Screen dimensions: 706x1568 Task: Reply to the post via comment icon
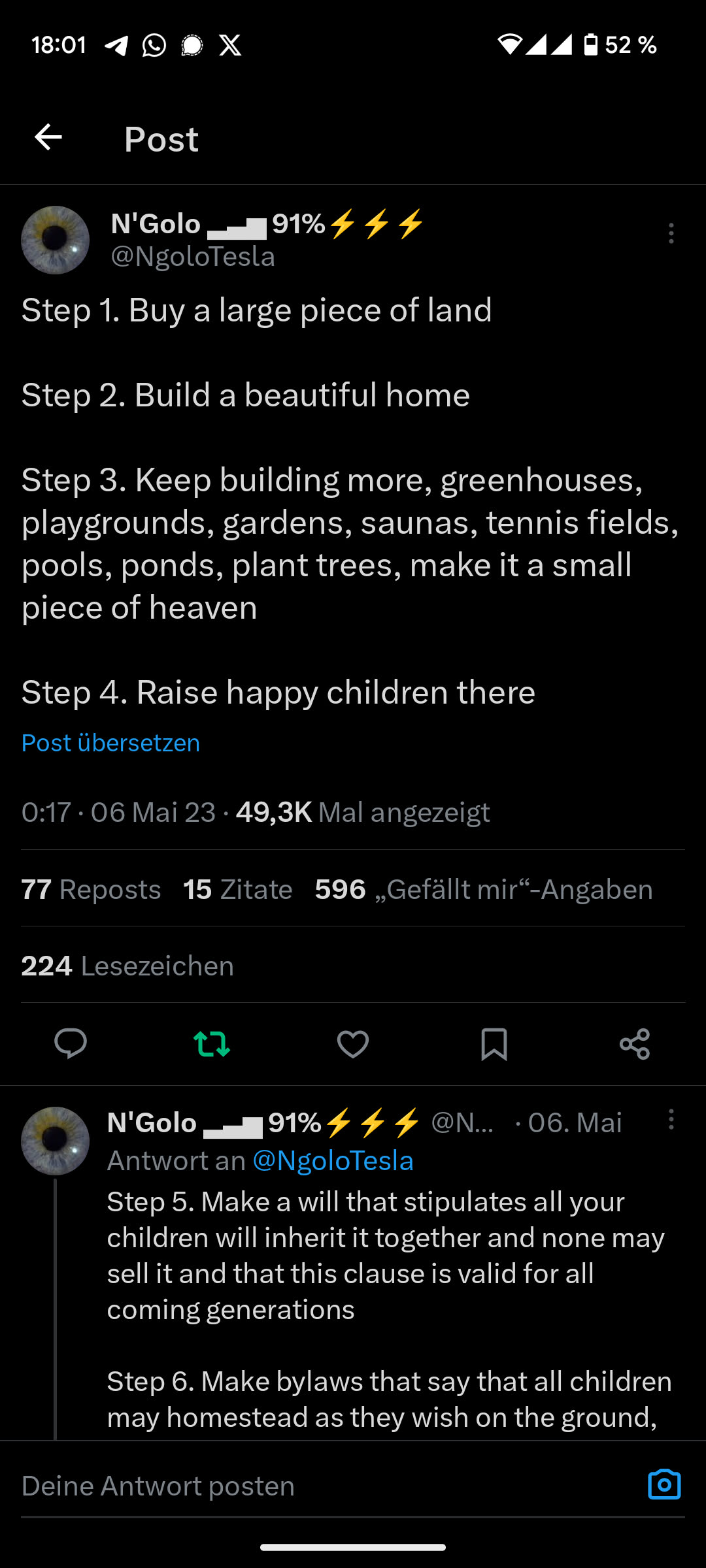click(71, 1043)
